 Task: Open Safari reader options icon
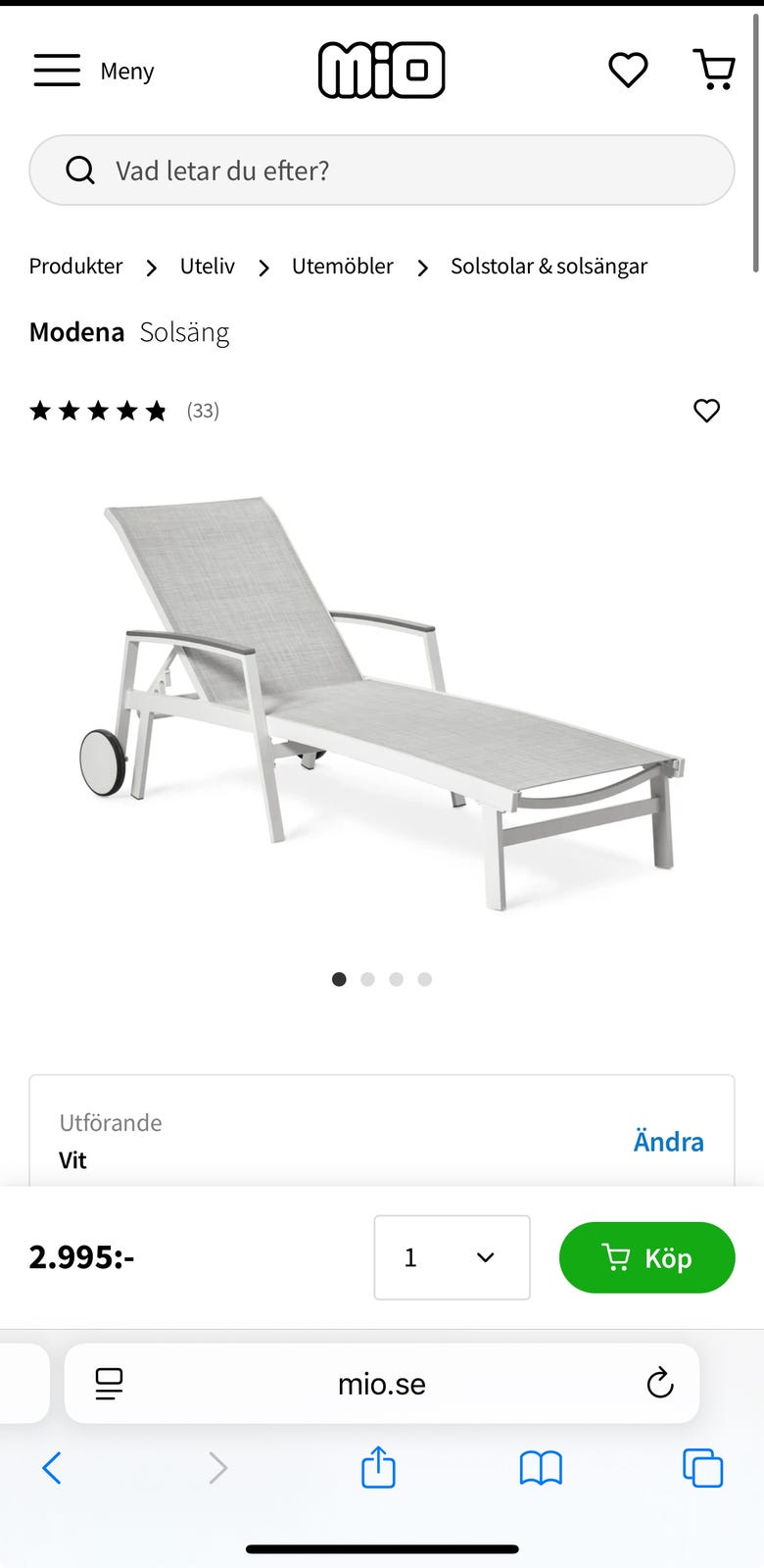pos(109,1384)
